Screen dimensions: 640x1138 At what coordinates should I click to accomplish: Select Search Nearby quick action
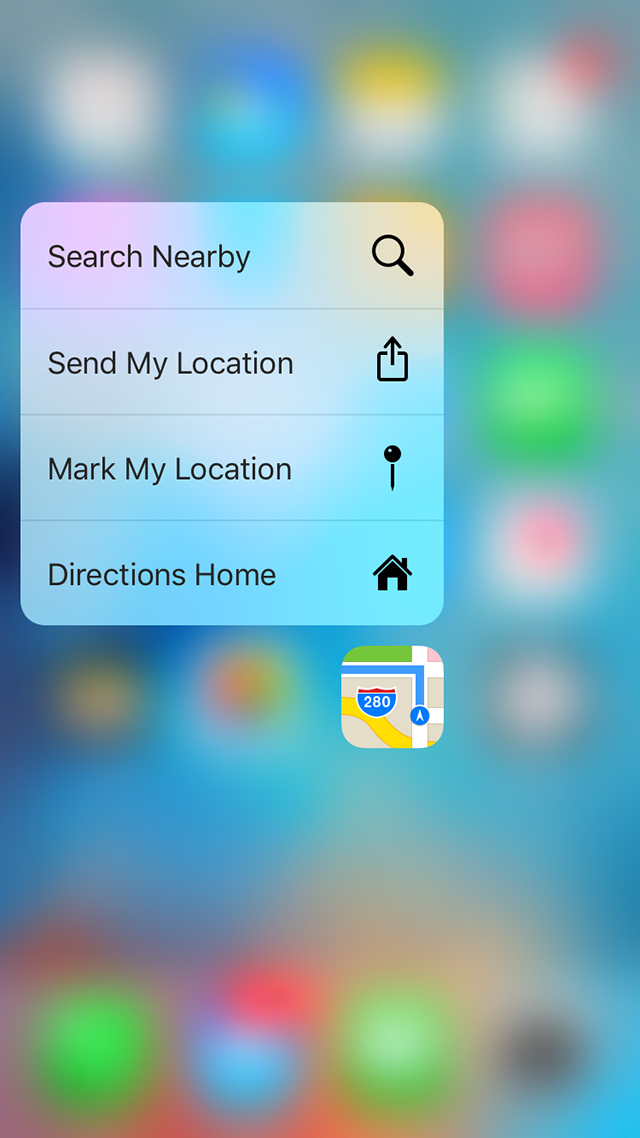pos(231,257)
